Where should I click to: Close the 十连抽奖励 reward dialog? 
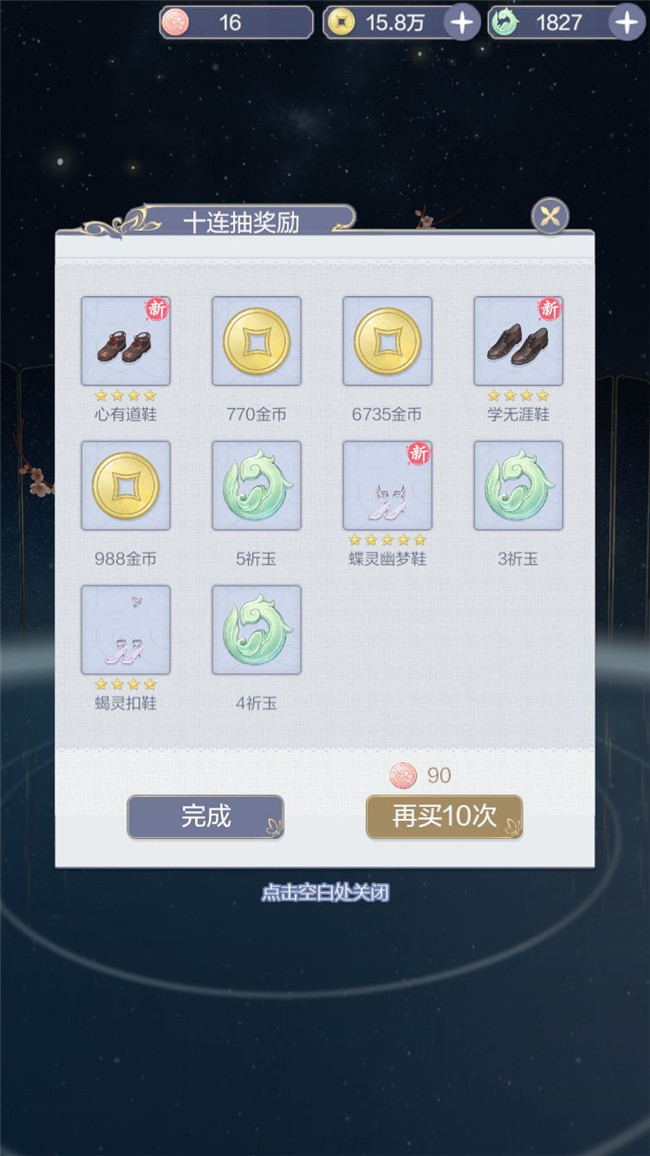[549, 216]
